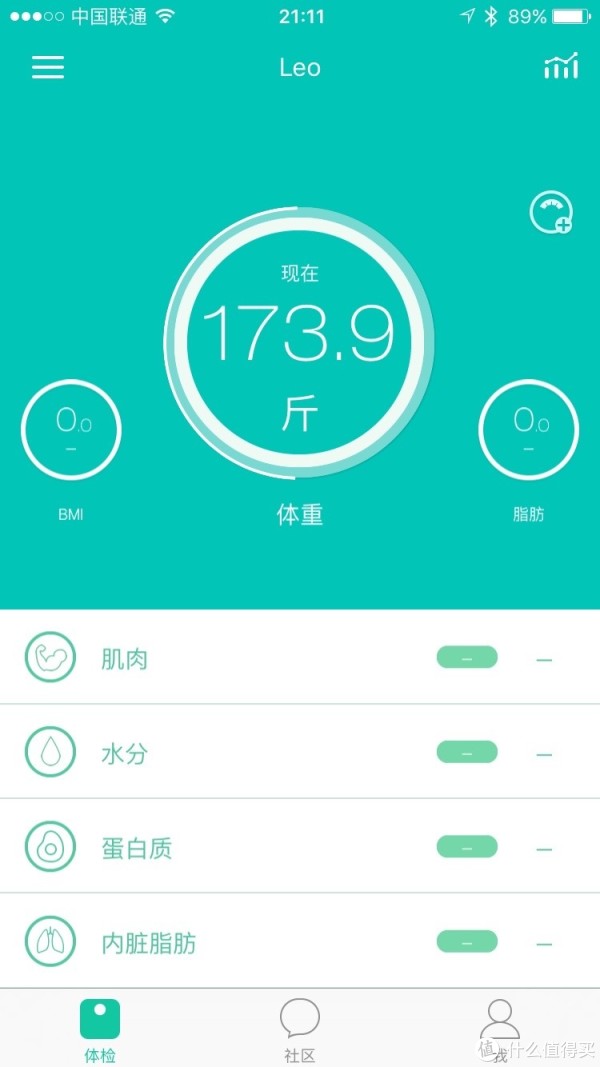
Task: Go to the 我 profile tab
Action: (500, 1029)
